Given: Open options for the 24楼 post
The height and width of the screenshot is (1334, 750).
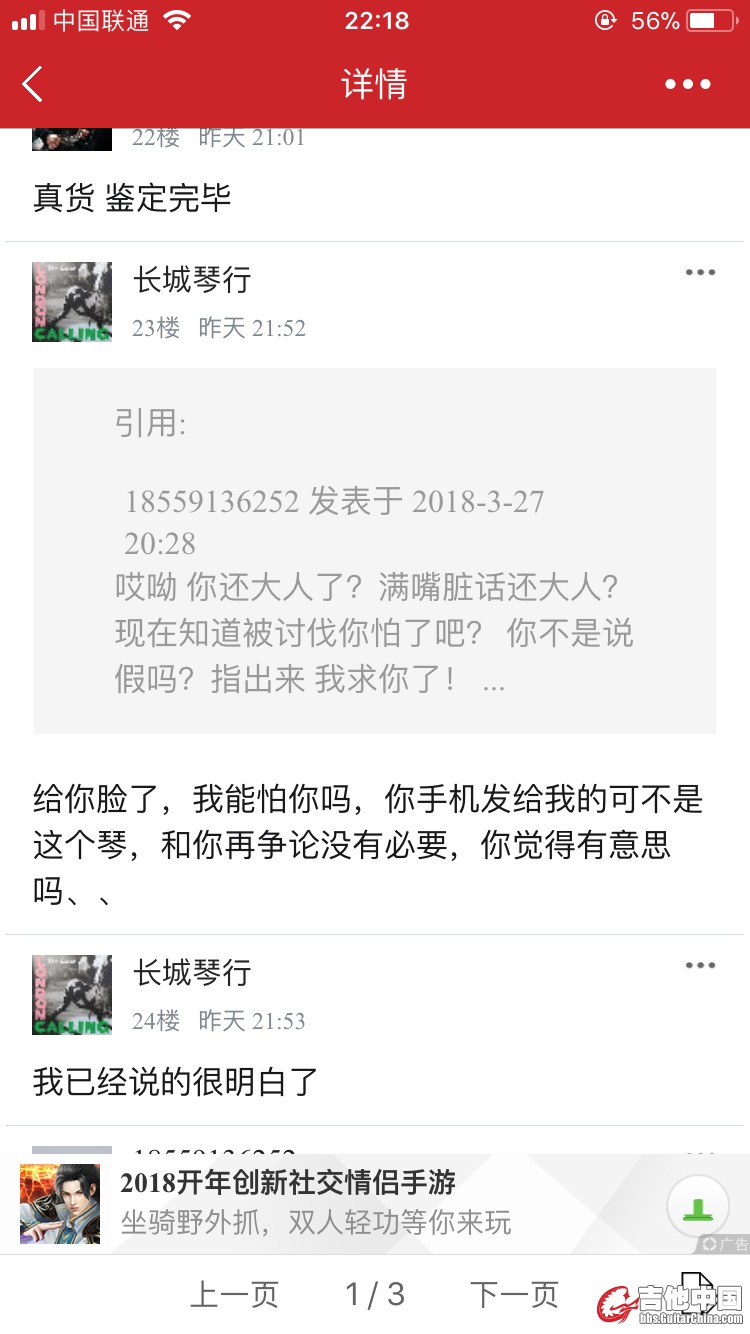Looking at the screenshot, I should pos(700,966).
